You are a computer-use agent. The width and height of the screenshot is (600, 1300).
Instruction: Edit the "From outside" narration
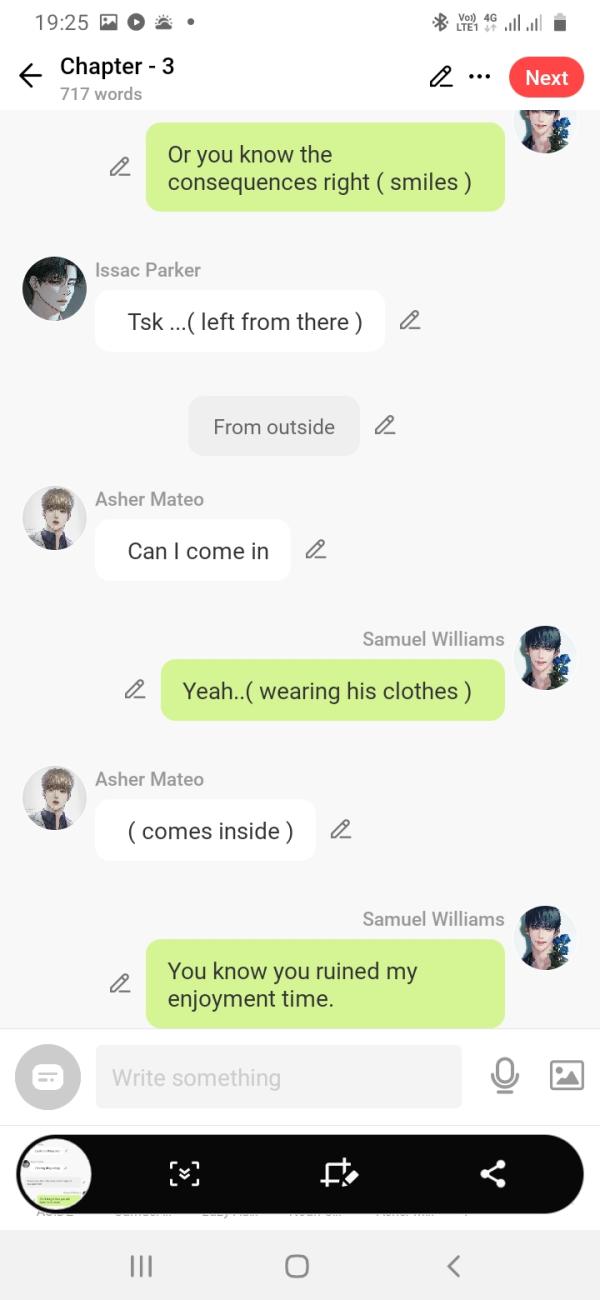[384, 426]
